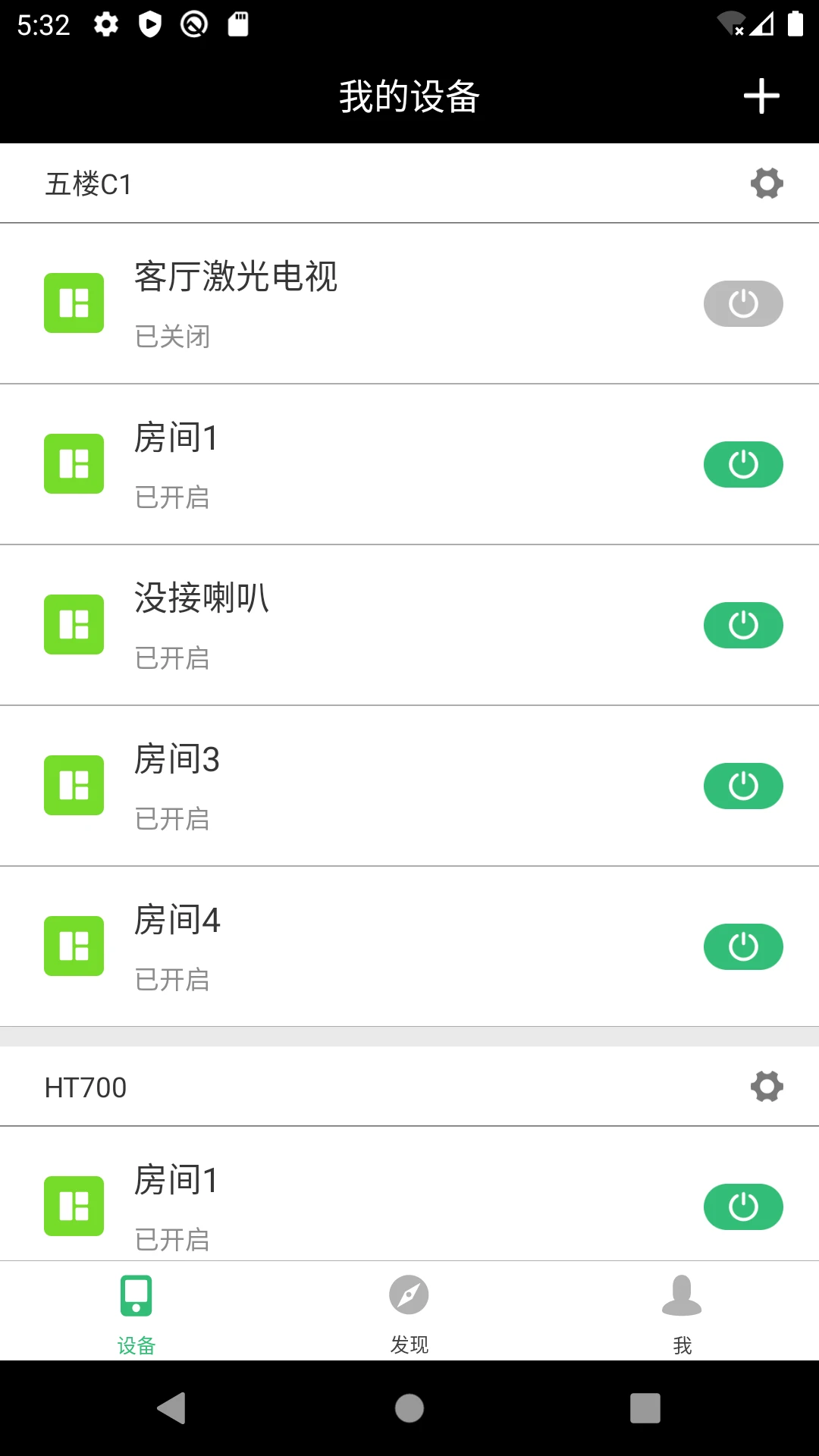Turn off power for 没接喇叭
The image size is (819, 1456).
[x=743, y=626]
